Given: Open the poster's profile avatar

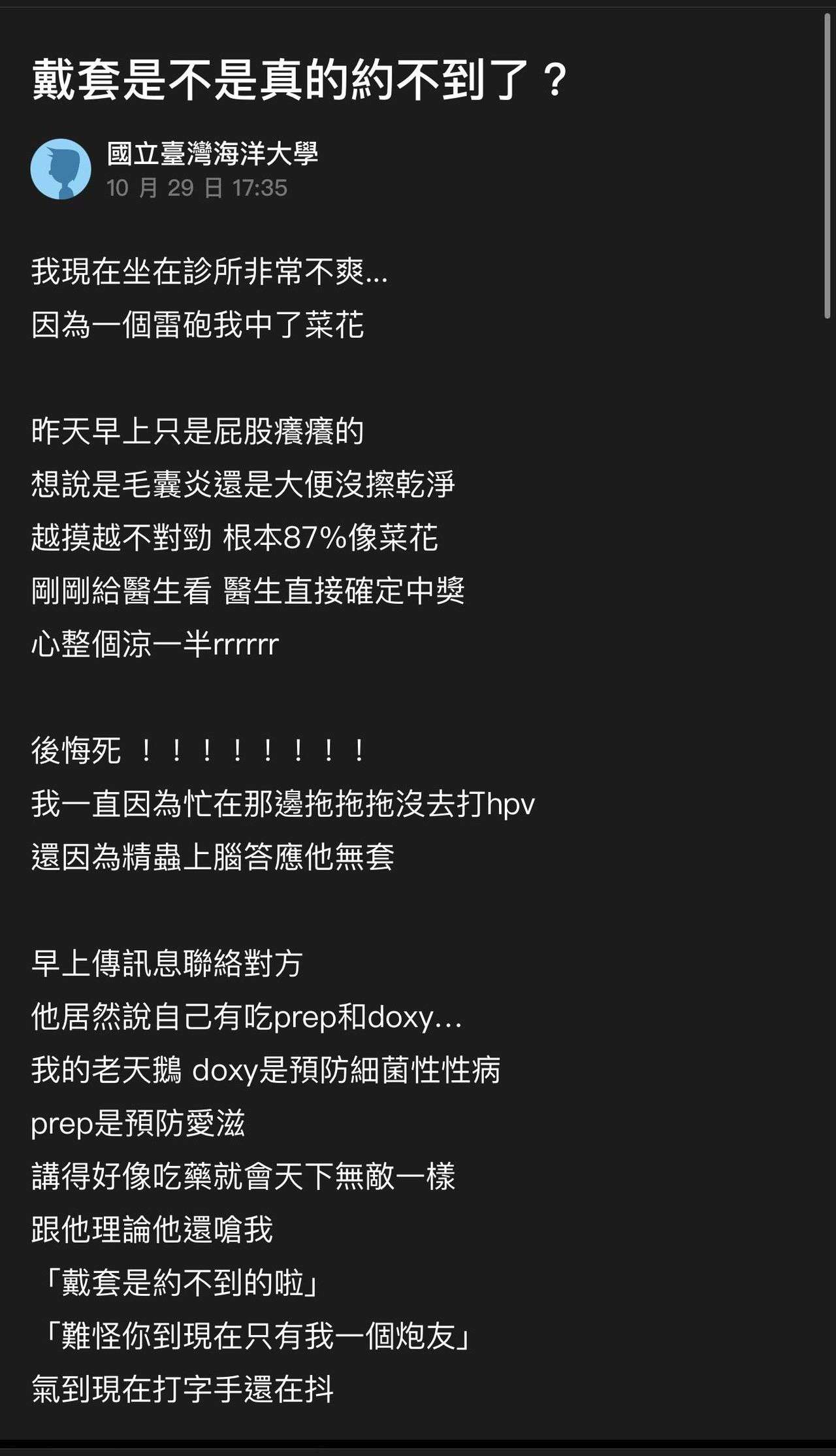Looking at the screenshot, I should tap(61, 169).
